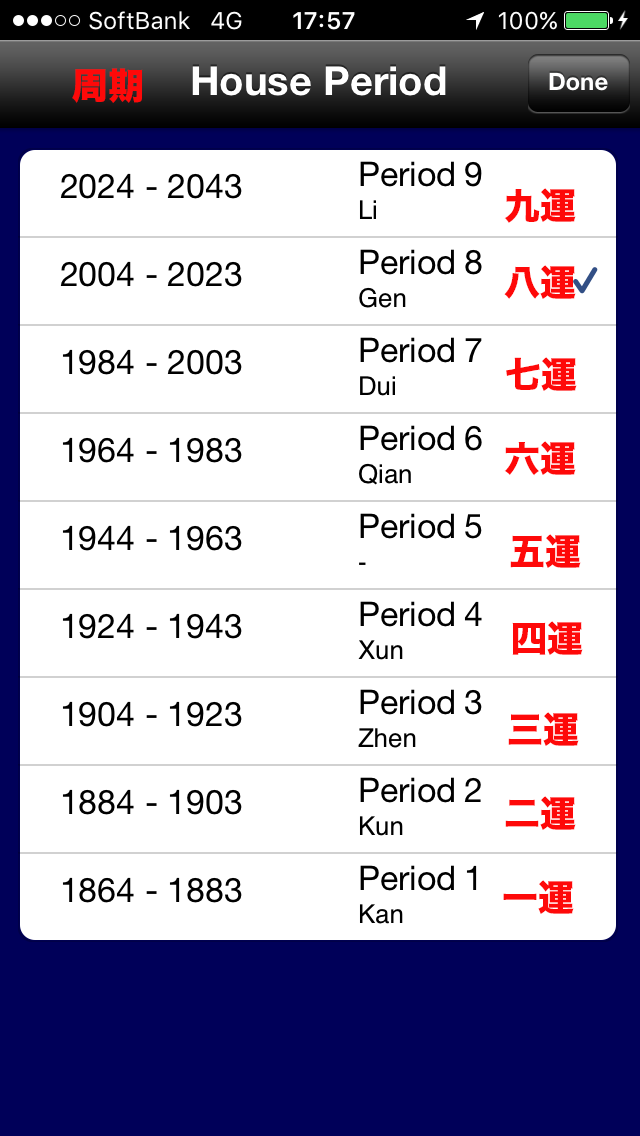The width and height of the screenshot is (640, 1136).
Task: Choose Period 1 Kan, 1864 - 1883
Action: pos(317,897)
